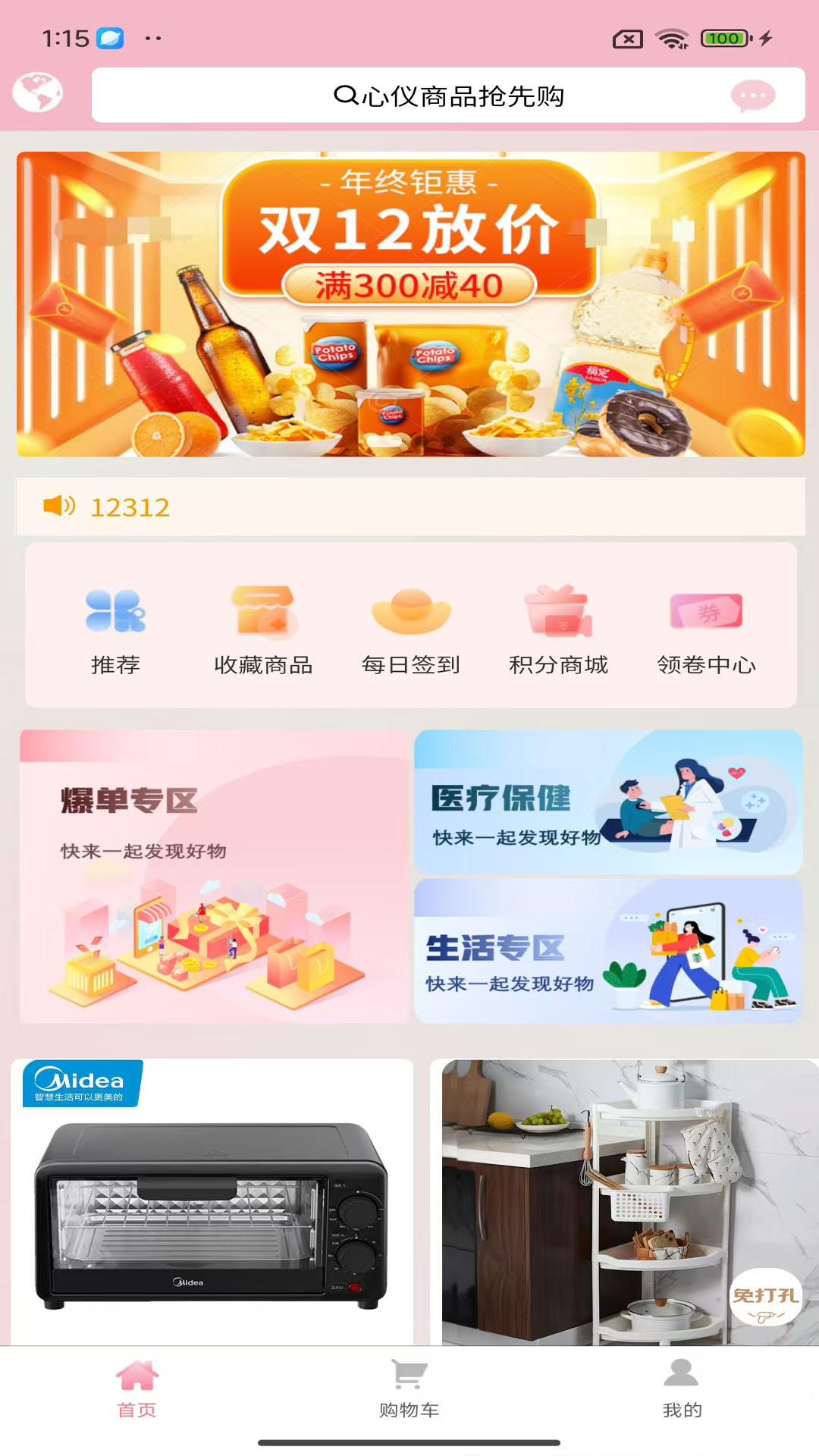
Task: Open the 爆单专区 zone card
Action: [x=215, y=877]
